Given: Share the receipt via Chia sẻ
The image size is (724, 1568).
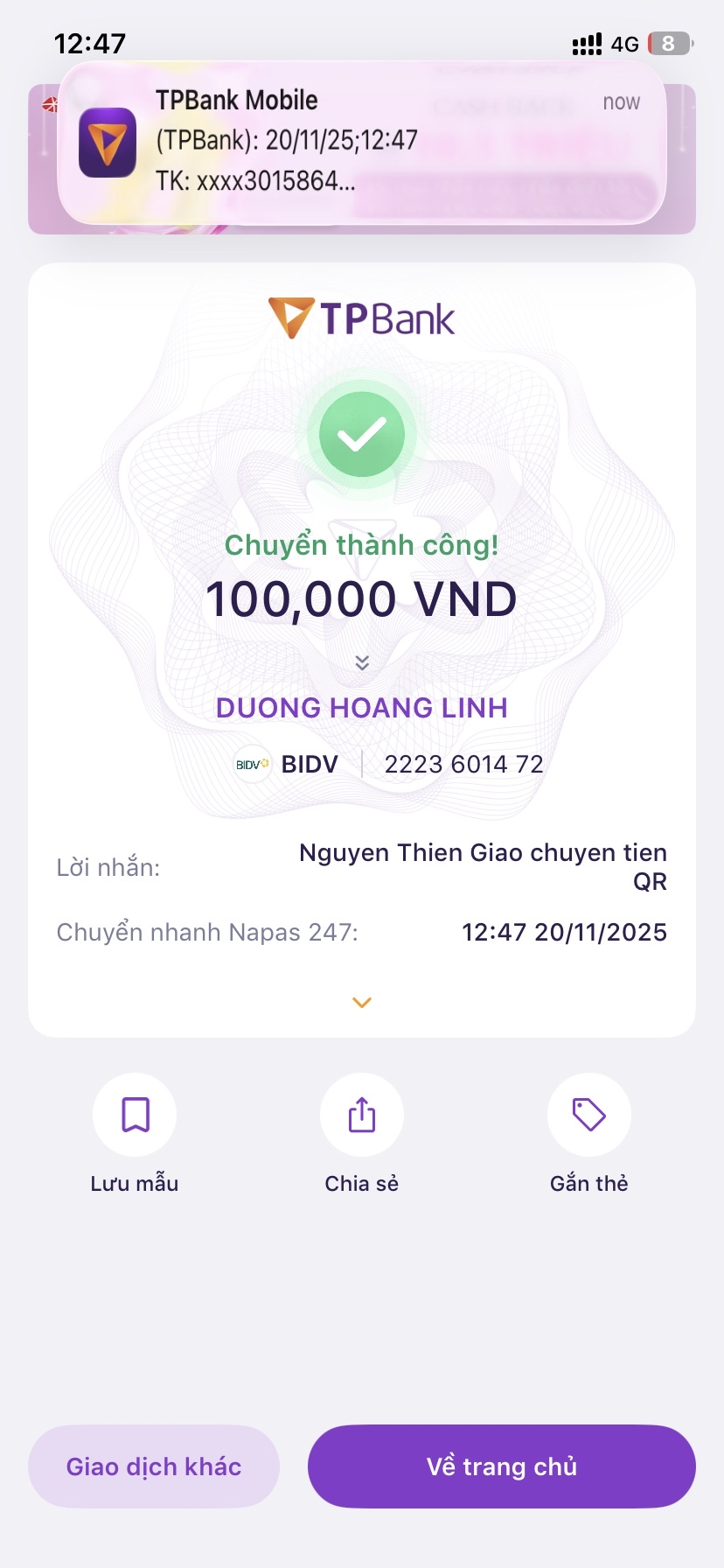Looking at the screenshot, I should [362, 1115].
